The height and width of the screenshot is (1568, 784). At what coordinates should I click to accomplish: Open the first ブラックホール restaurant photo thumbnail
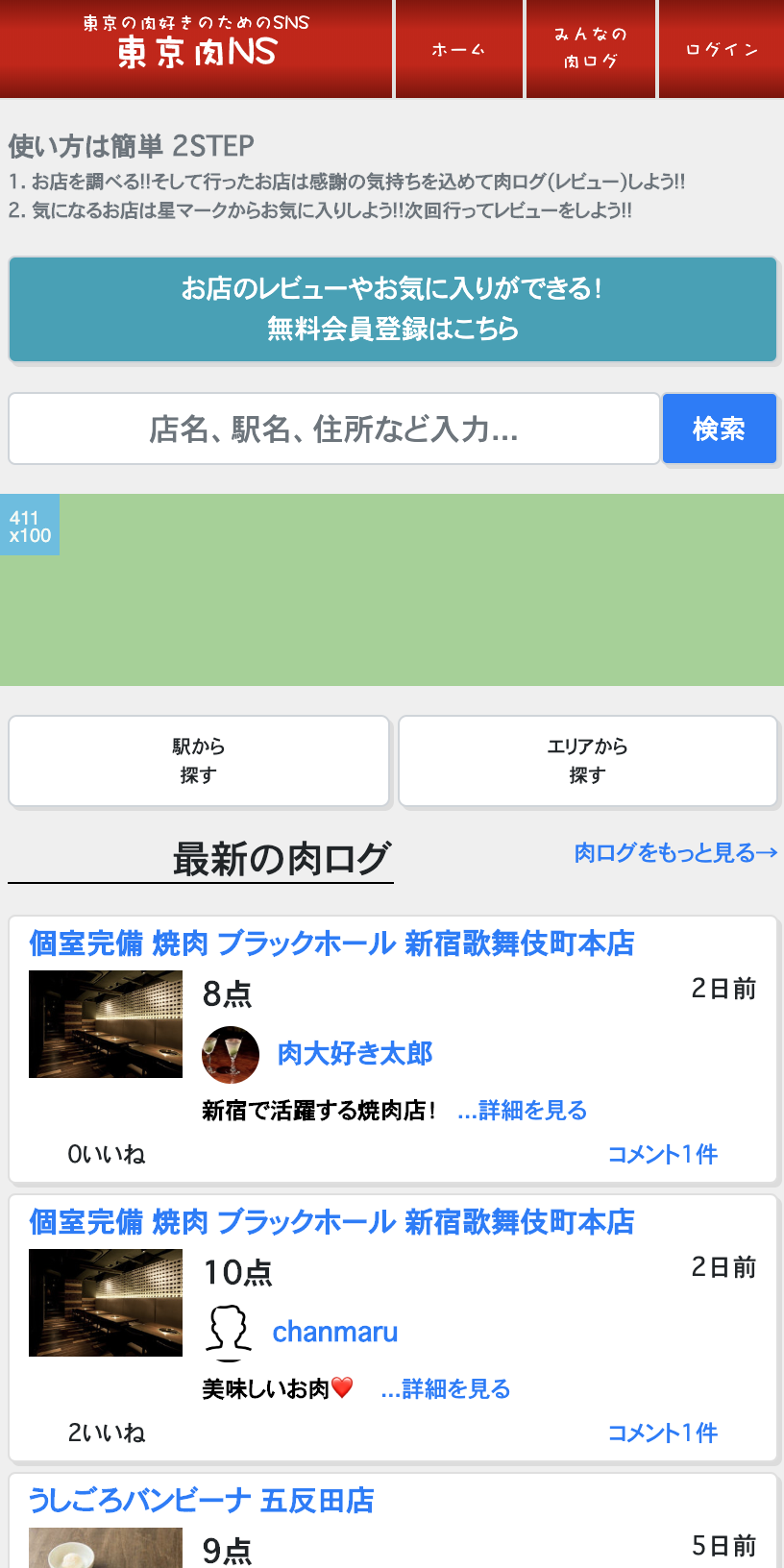pyautogui.click(x=105, y=1023)
